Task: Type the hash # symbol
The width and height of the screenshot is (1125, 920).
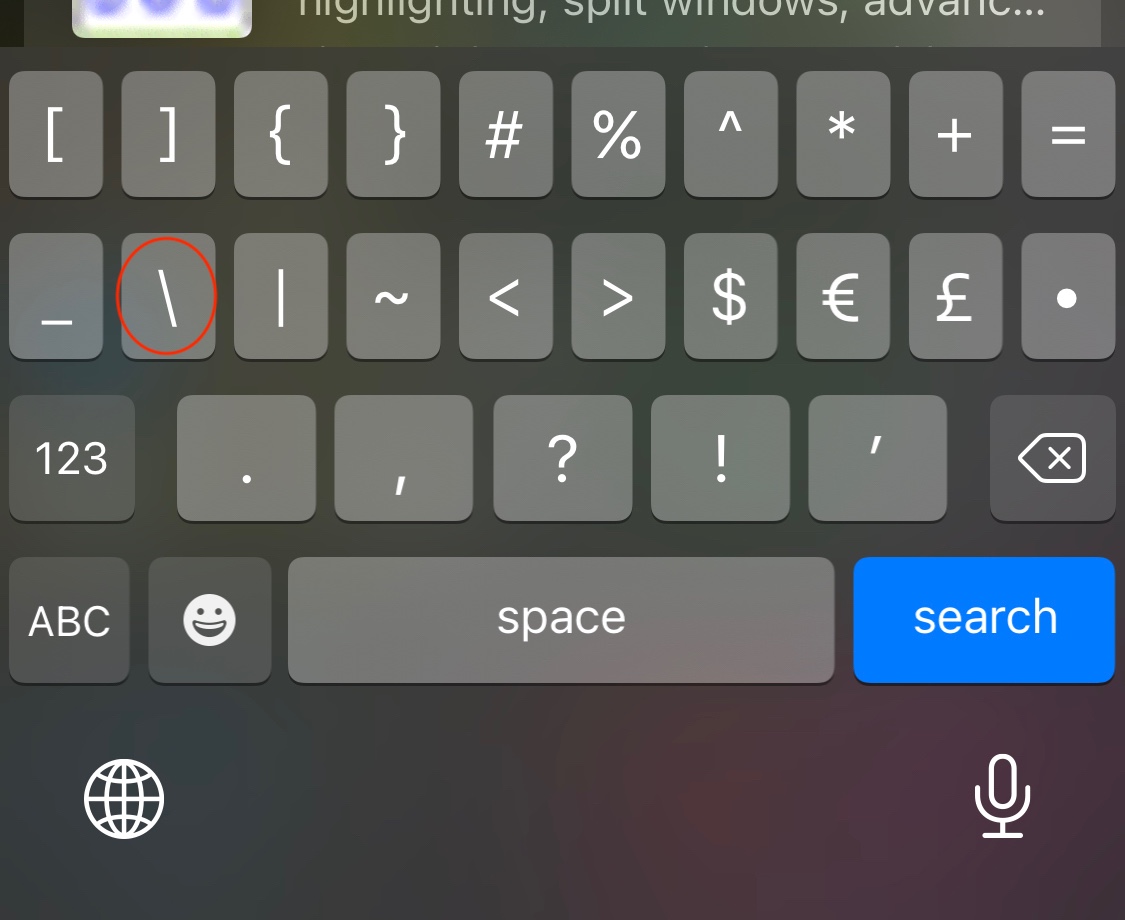Action: click(504, 134)
